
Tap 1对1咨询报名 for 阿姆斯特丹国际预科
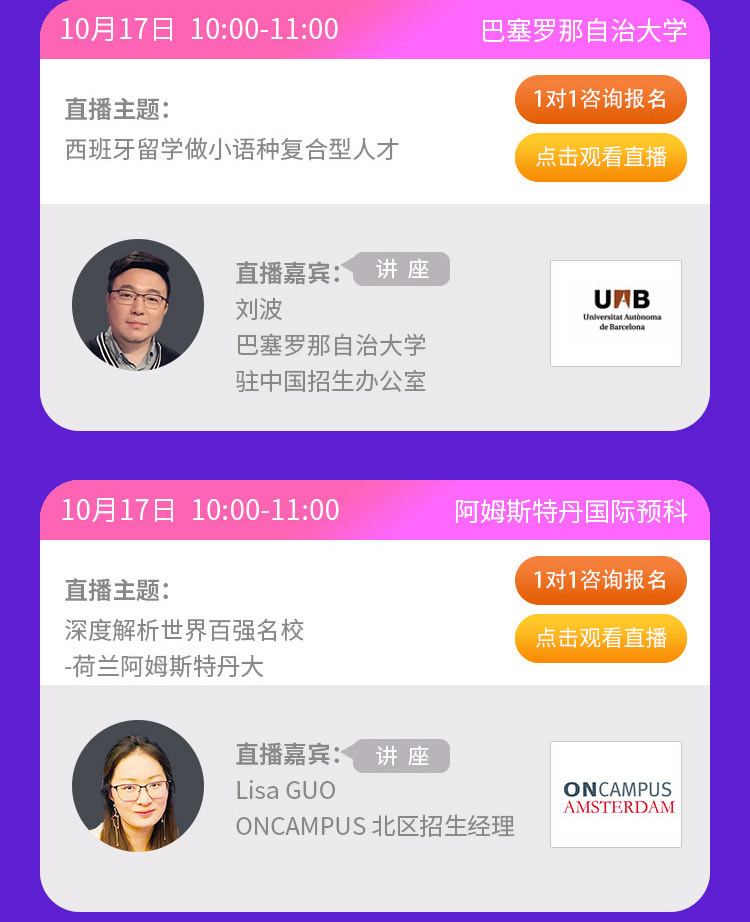coord(601,580)
